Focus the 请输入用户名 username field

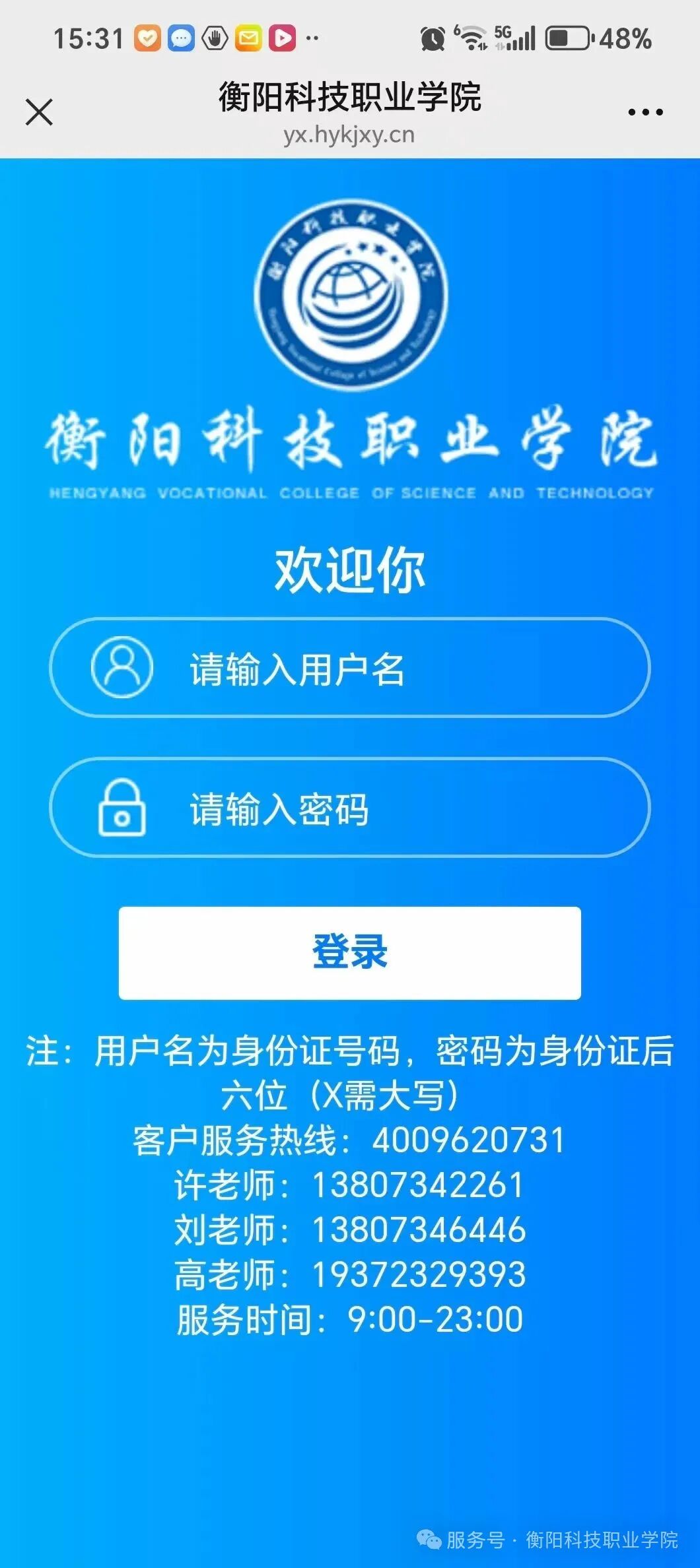(350, 667)
